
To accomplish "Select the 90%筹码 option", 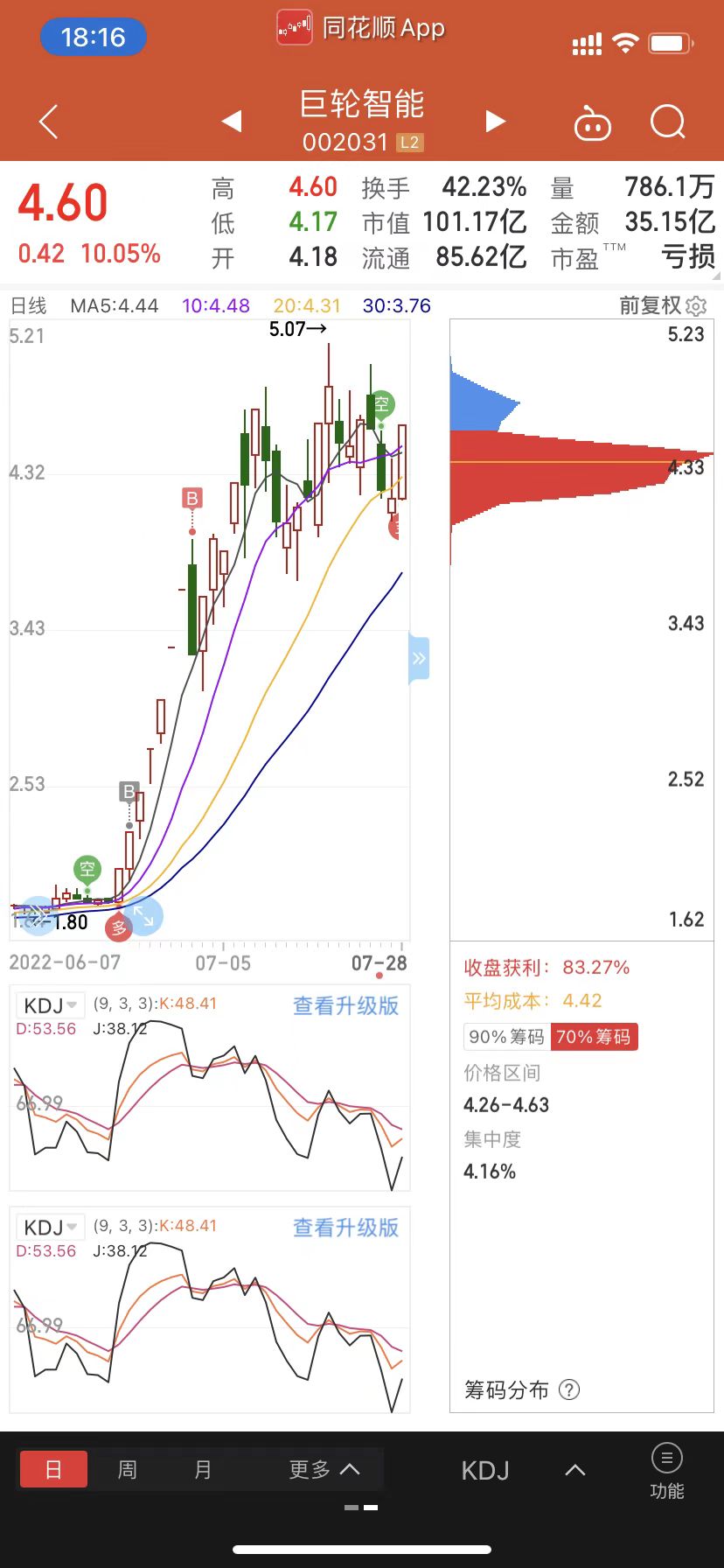I will pyautogui.click(x=506, y=1037).
